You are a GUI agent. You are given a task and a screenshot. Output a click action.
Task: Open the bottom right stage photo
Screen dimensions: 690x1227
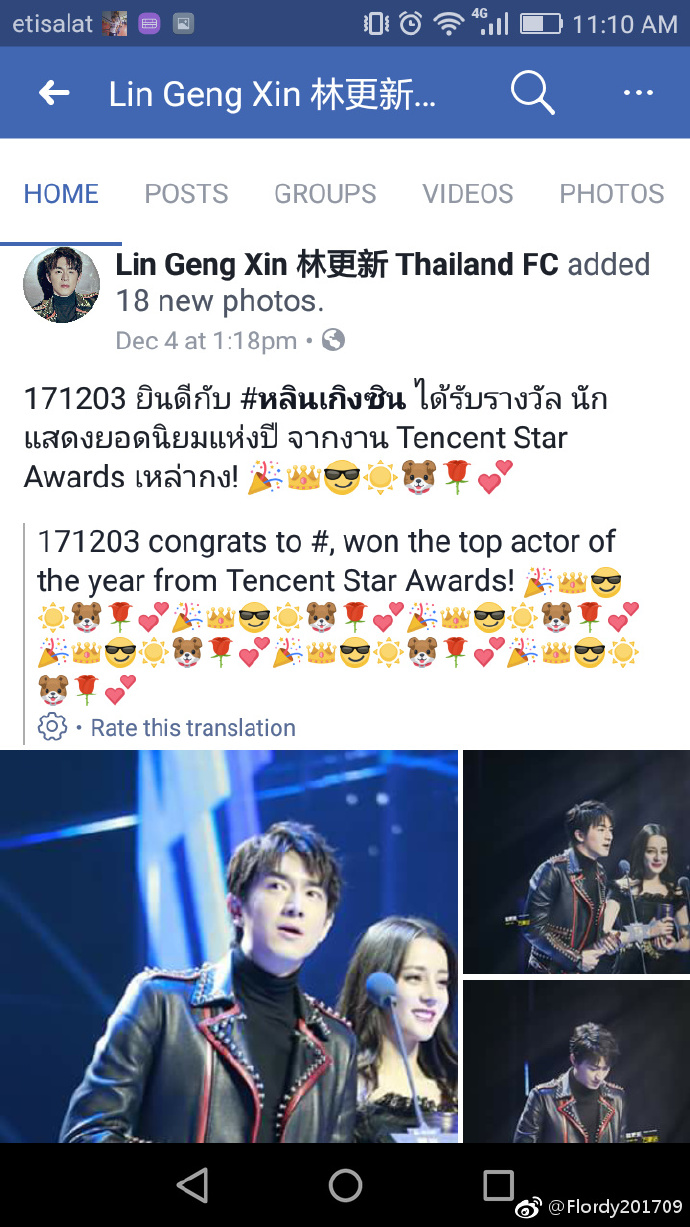click(x=576, y=1061)
